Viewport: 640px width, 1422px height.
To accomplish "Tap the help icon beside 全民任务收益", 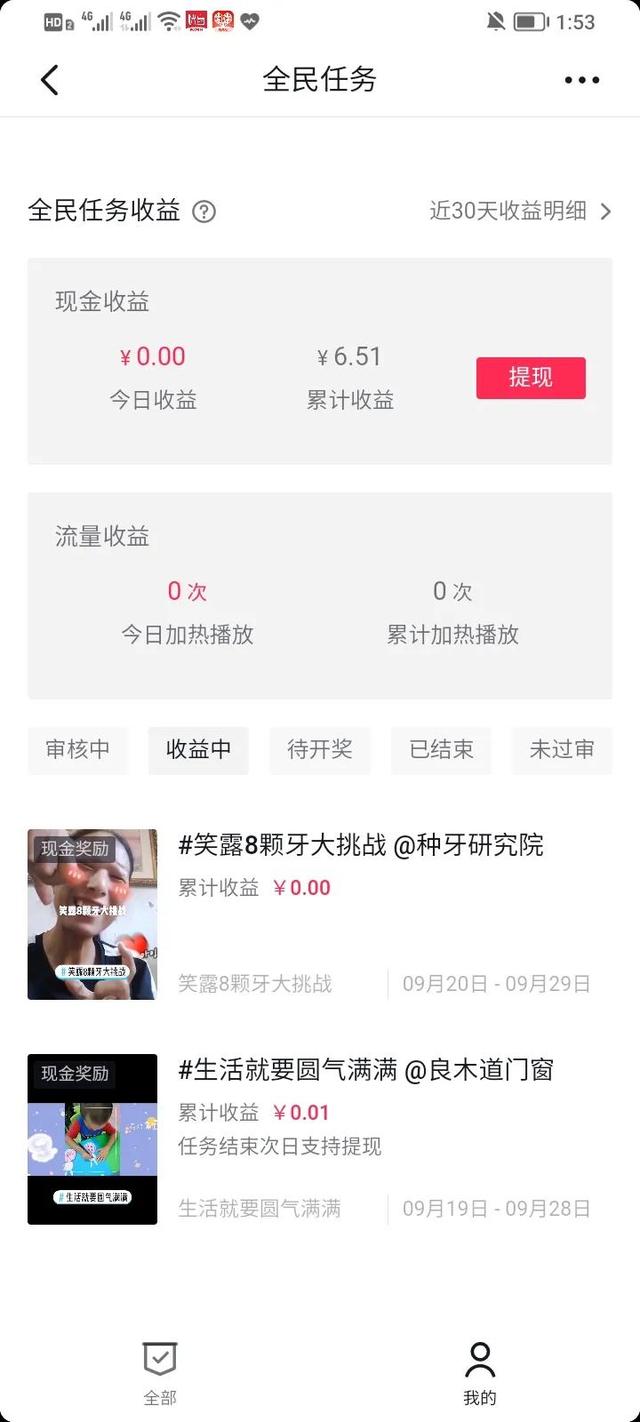I will [204, 212].
